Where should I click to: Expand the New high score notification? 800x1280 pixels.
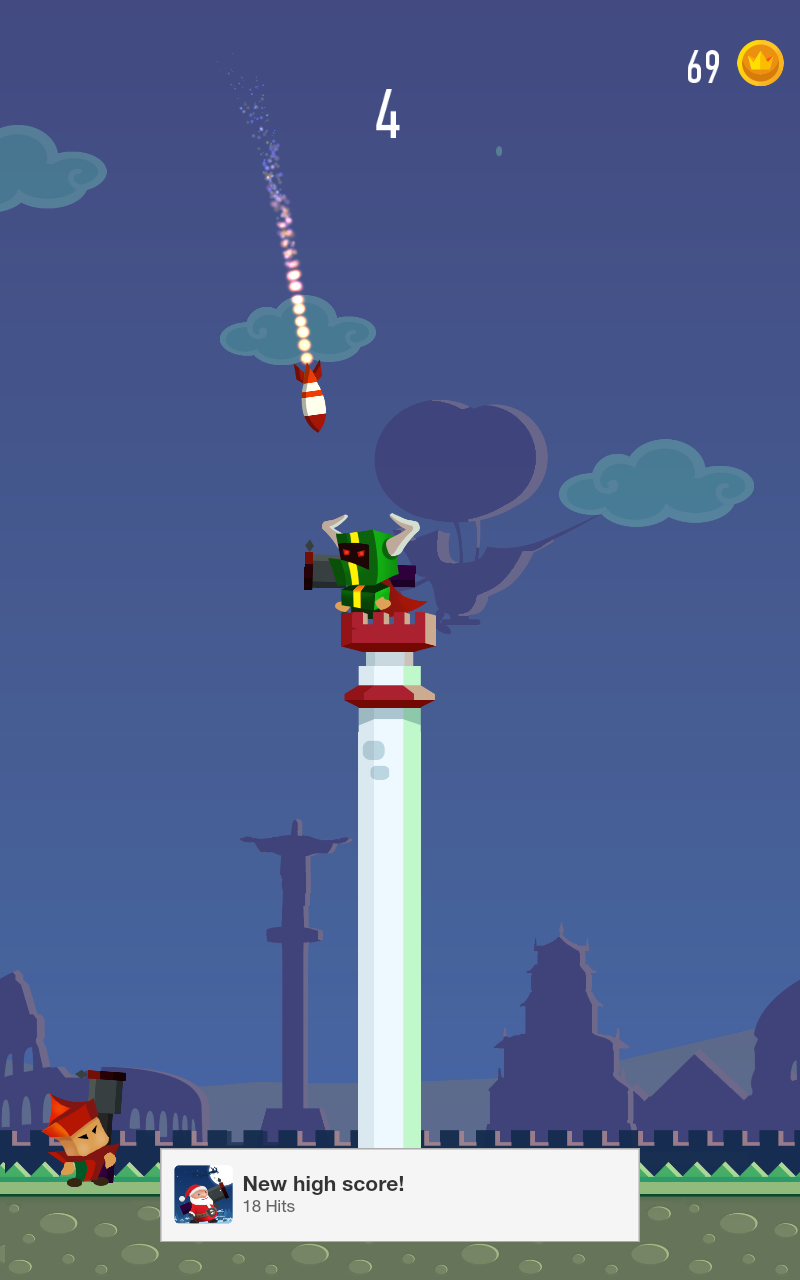(400, 1194)
